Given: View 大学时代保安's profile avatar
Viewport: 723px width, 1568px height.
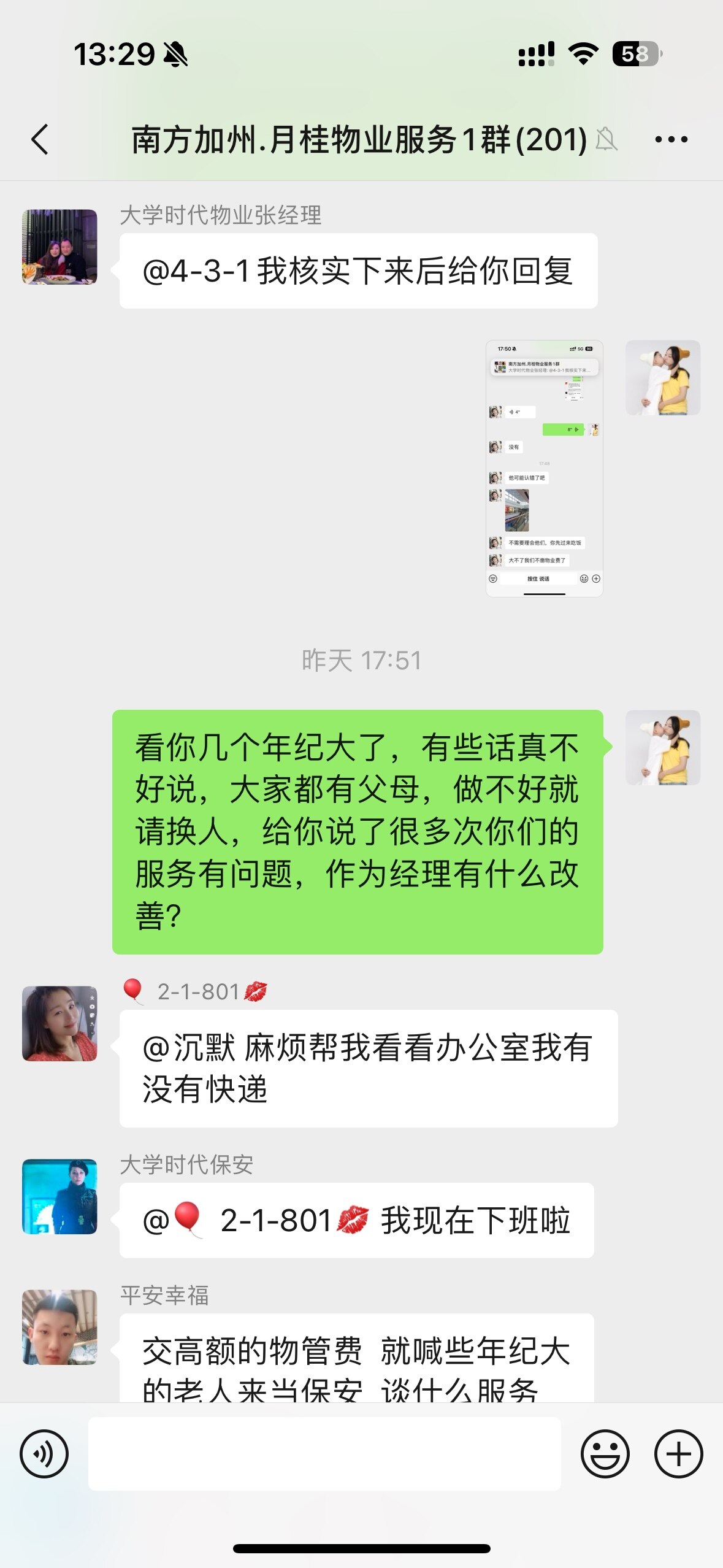Looking at the screenshot, I should pyautogui.click(x=59, y=1196).
